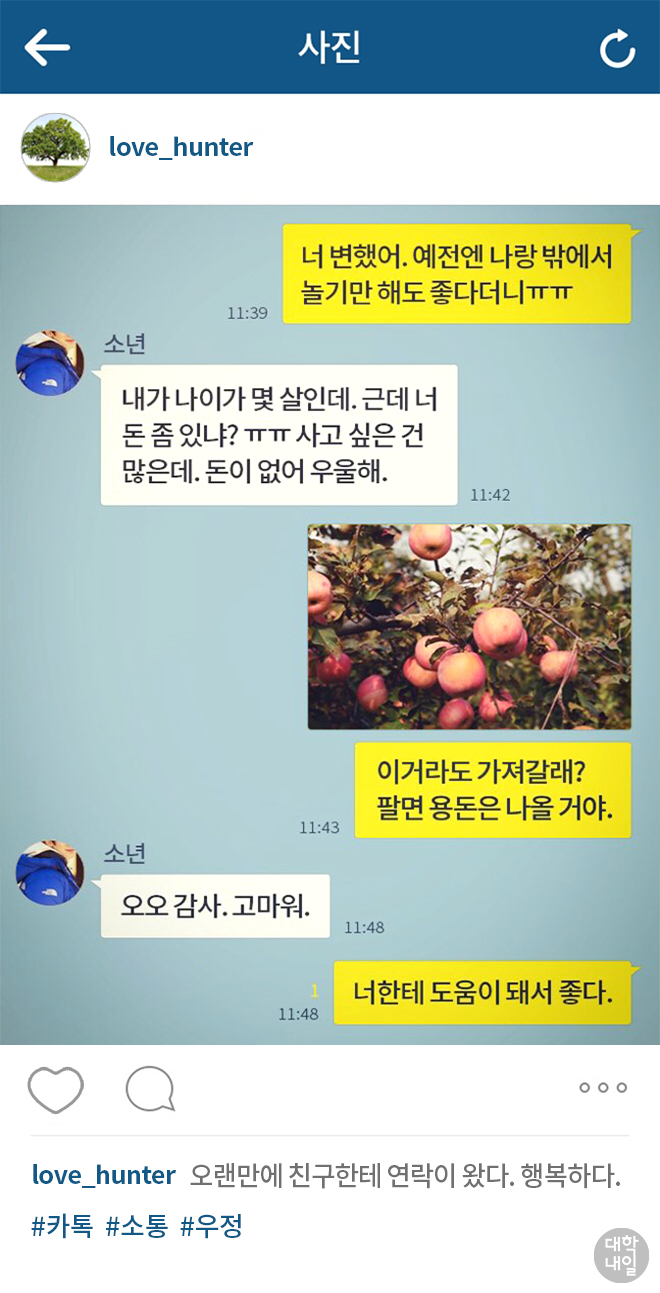The width and height of the screenshot is (660, 1293).
Task: Open the #우정 hashtag
Action: (211, 1226)
